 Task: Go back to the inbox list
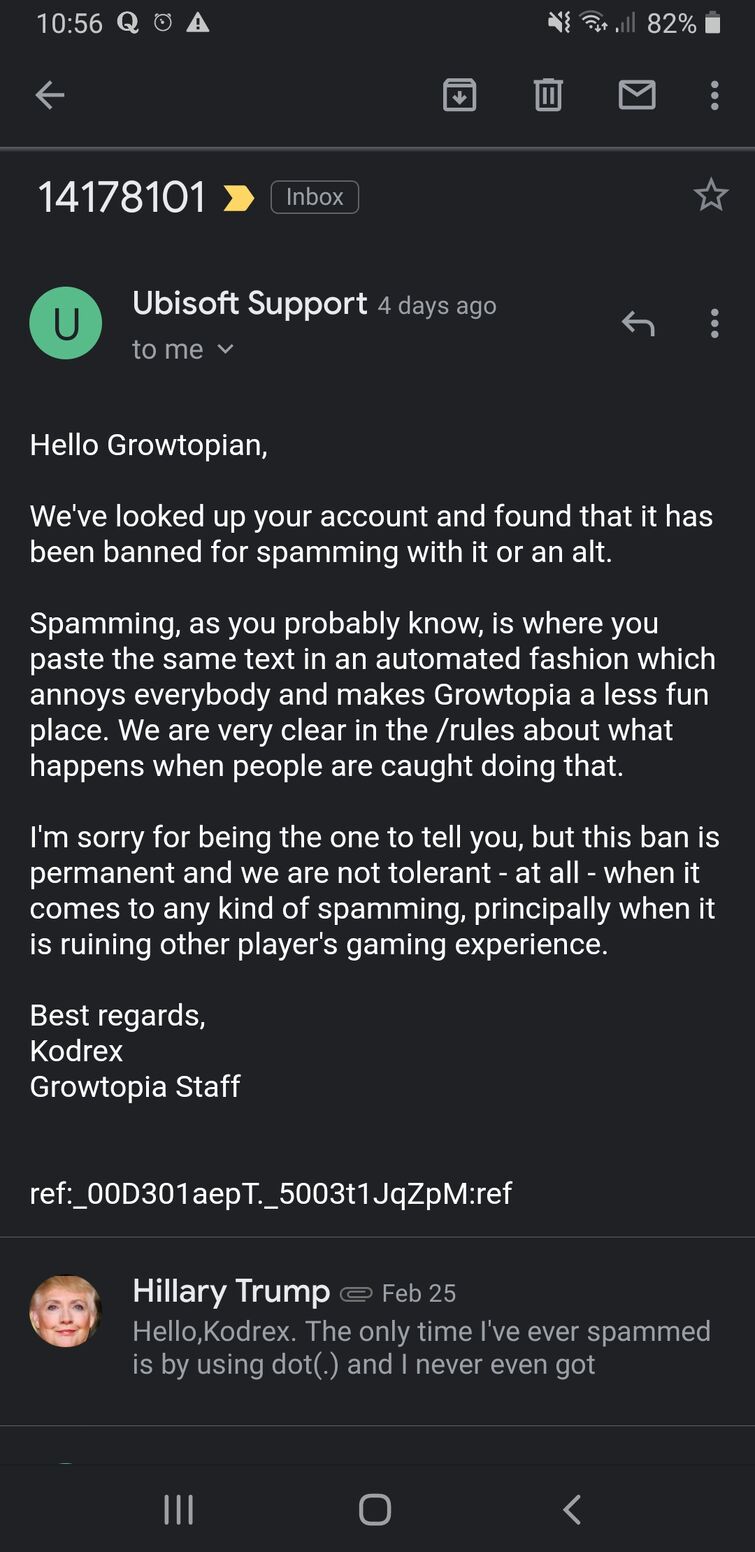pyautogui.click(x=49, y=95)
